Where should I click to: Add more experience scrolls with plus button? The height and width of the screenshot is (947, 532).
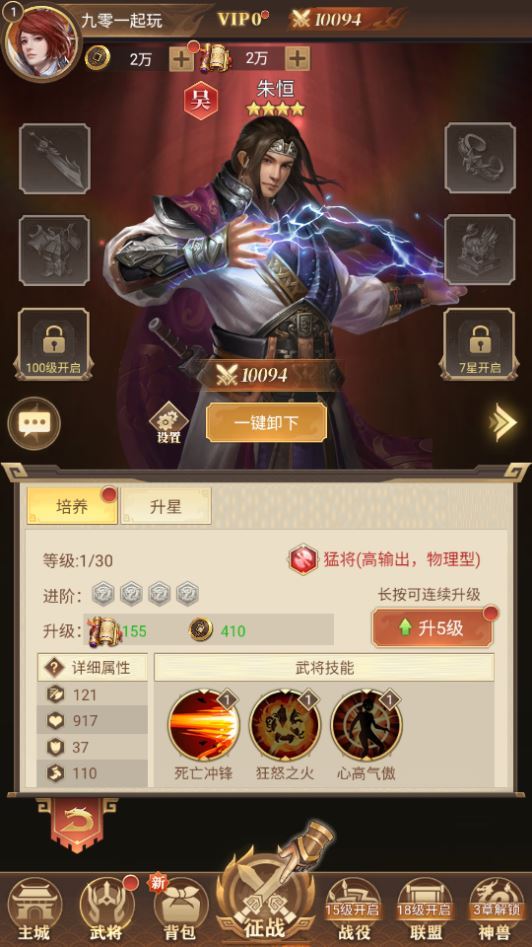pos(297,59)
